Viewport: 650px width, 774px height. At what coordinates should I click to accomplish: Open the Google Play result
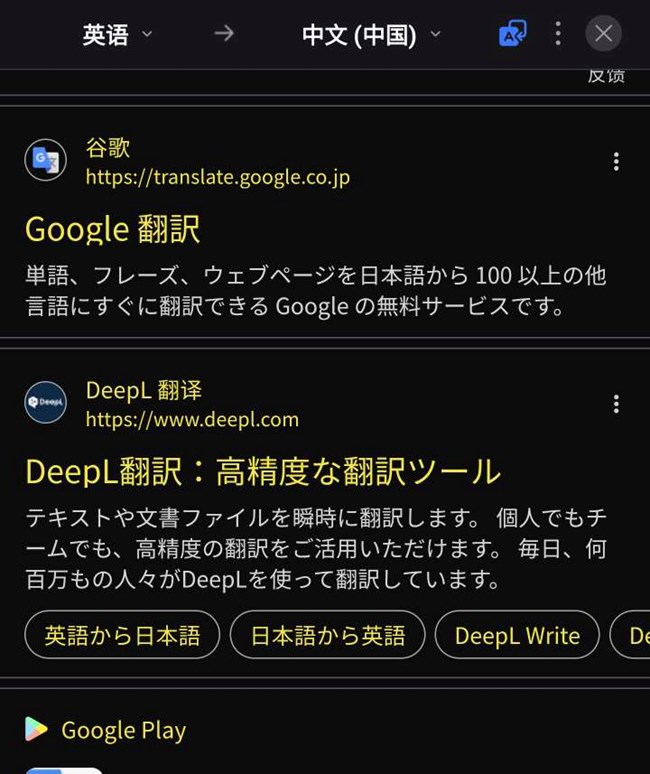click(x=123, y=730)
